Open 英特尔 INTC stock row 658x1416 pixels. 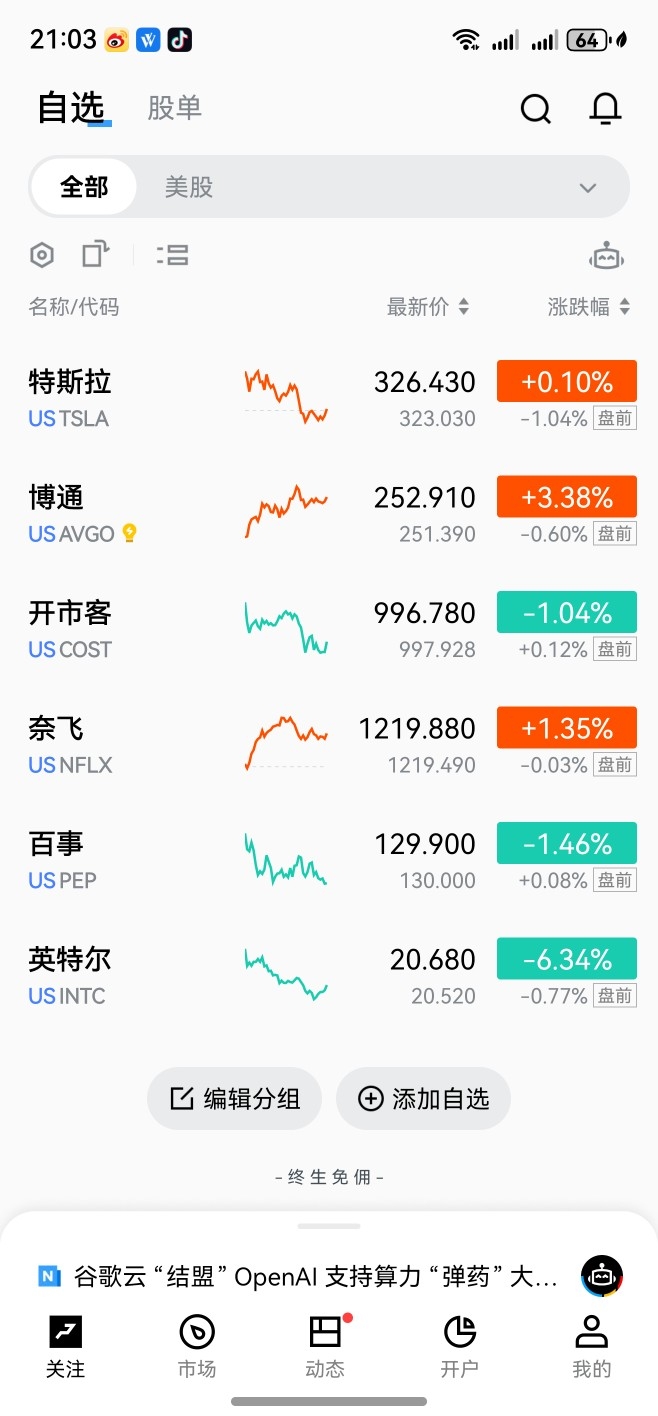pyautogui.click(x=329, y=974)
